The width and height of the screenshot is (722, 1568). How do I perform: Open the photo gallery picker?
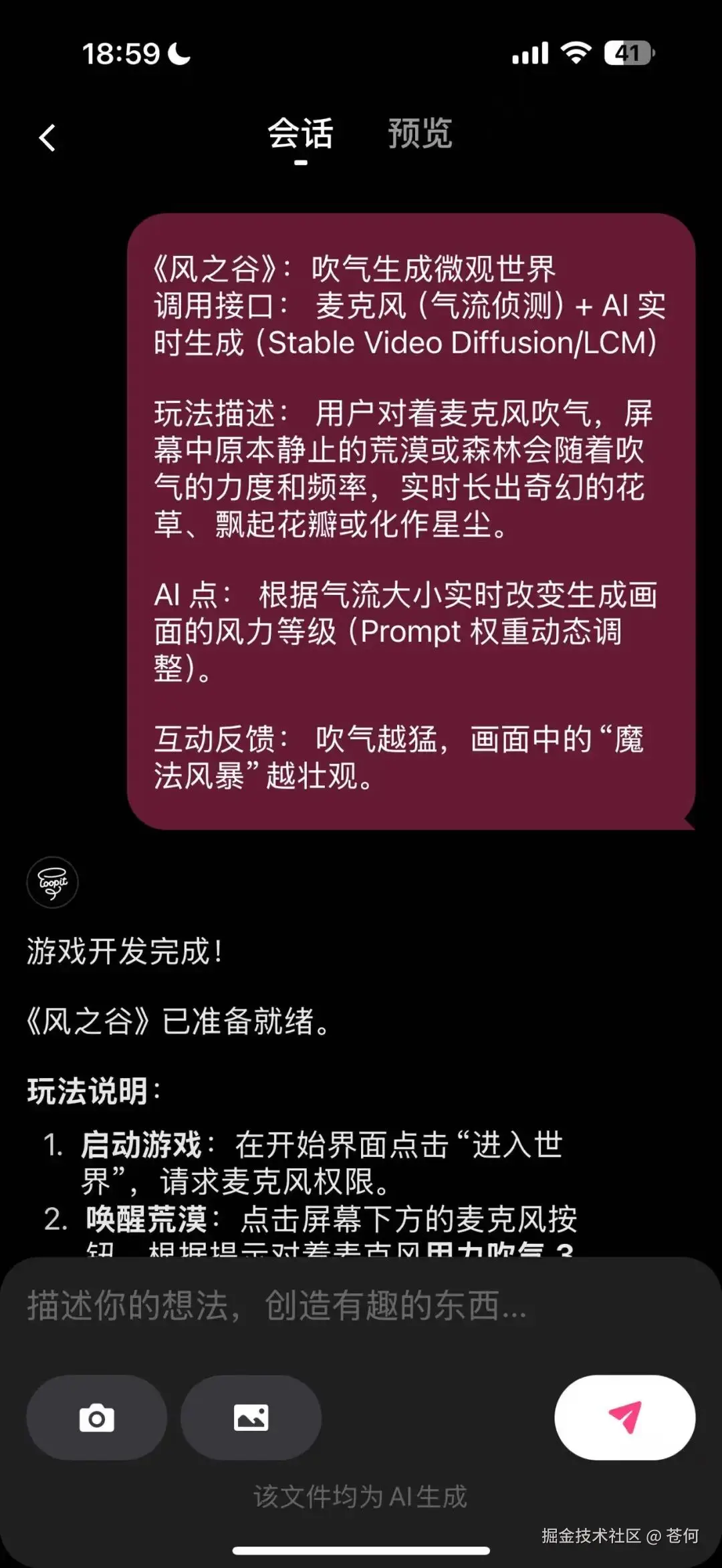point(251,1418)
